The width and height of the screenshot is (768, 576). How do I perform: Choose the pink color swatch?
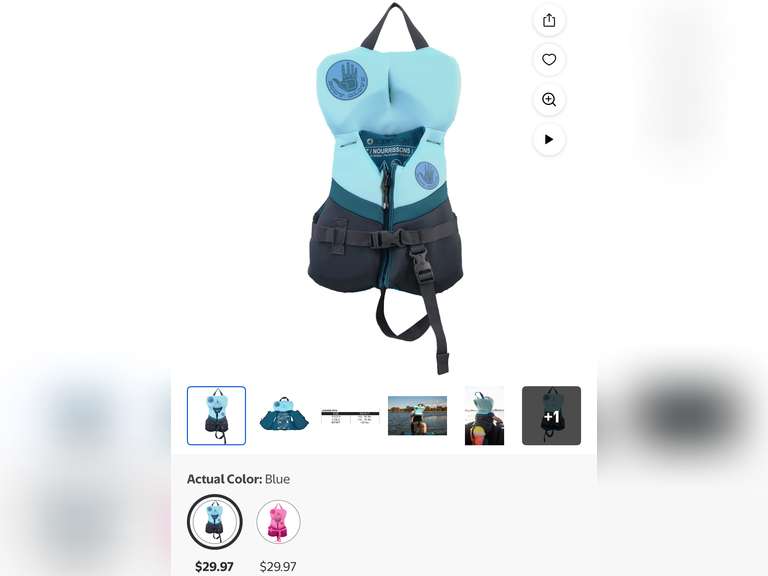(x=278, y=522)
